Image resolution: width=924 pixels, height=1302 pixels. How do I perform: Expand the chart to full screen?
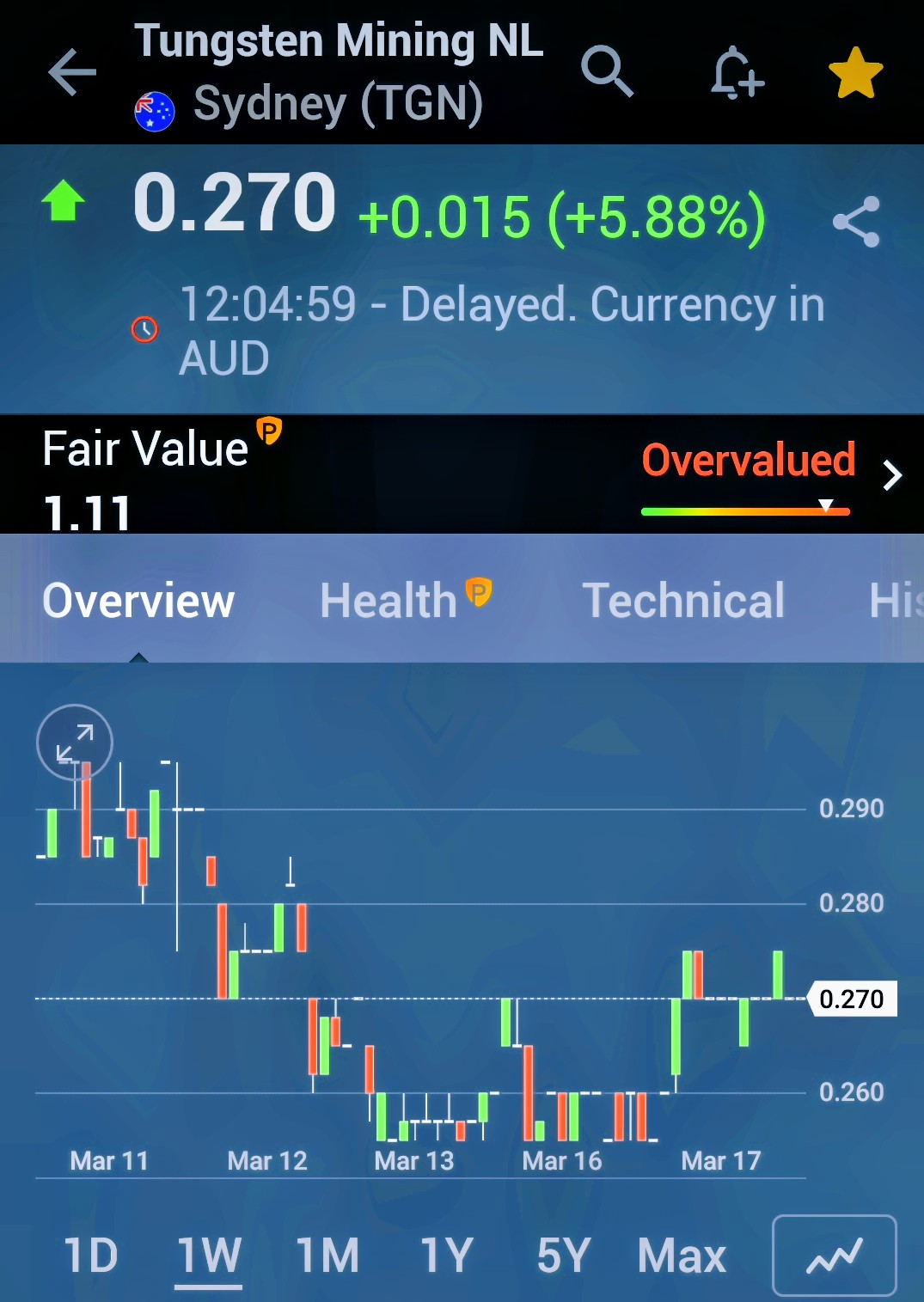click(75, 743)
